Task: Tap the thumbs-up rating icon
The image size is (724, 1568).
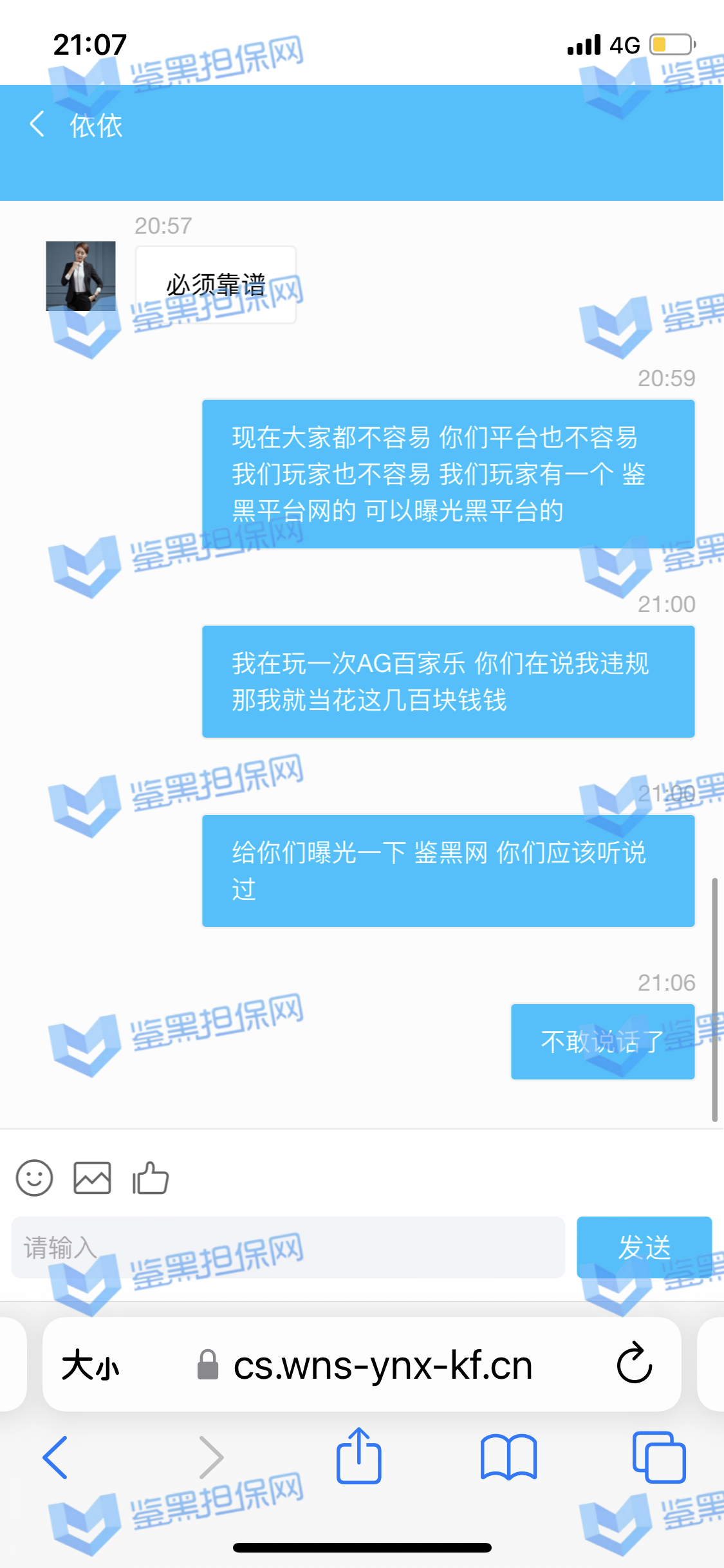Action: 151,1178
